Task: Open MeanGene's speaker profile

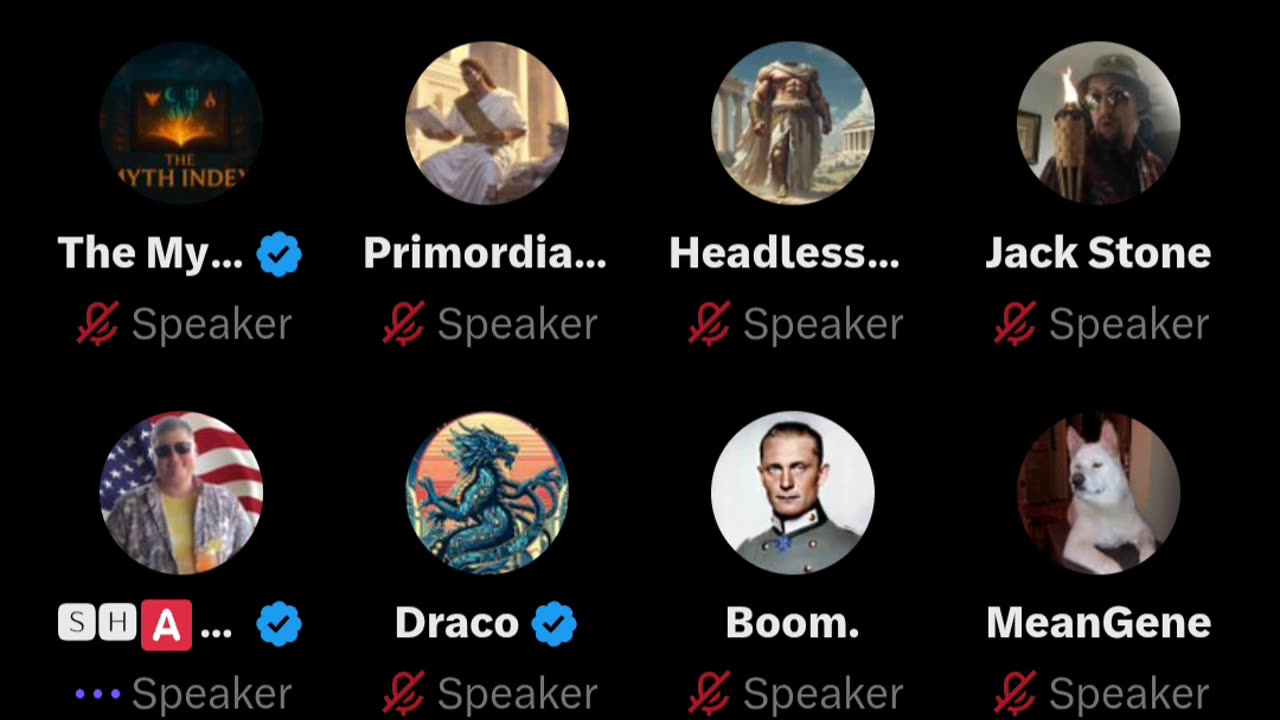Action: [1098, 493]
